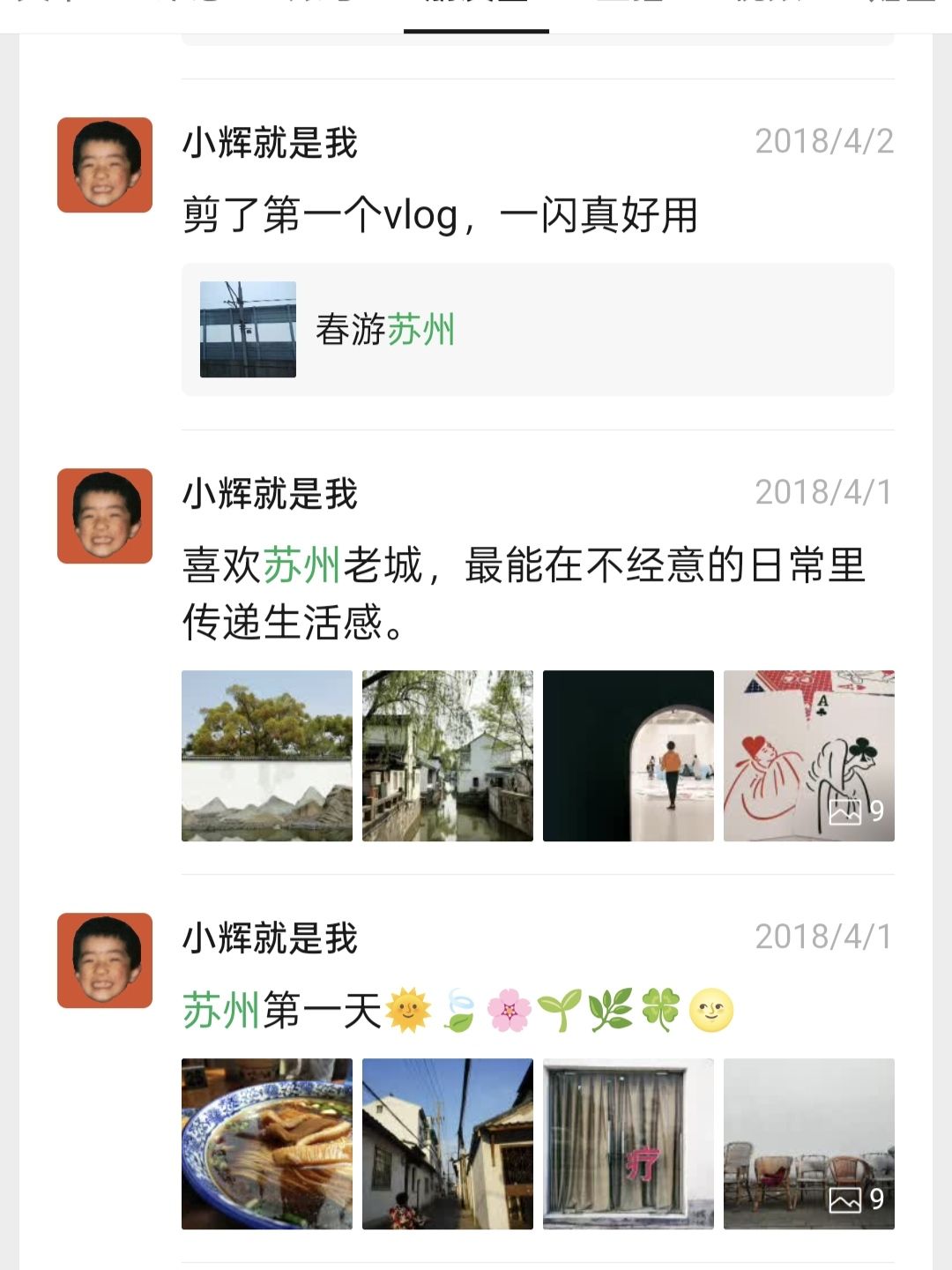Open the 春游苏州 vlog link card

538,329
